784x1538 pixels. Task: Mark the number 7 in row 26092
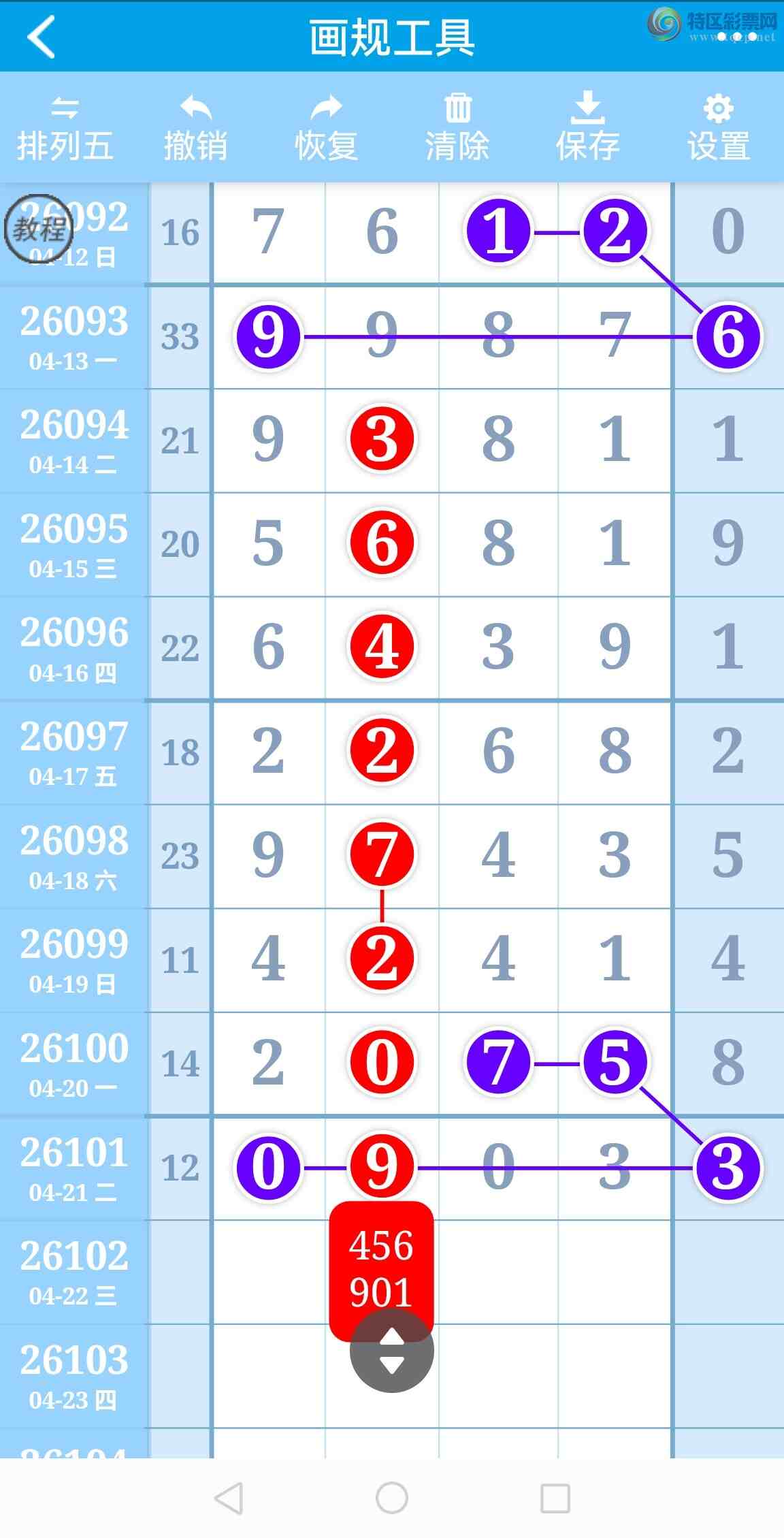tap(268, 232)
